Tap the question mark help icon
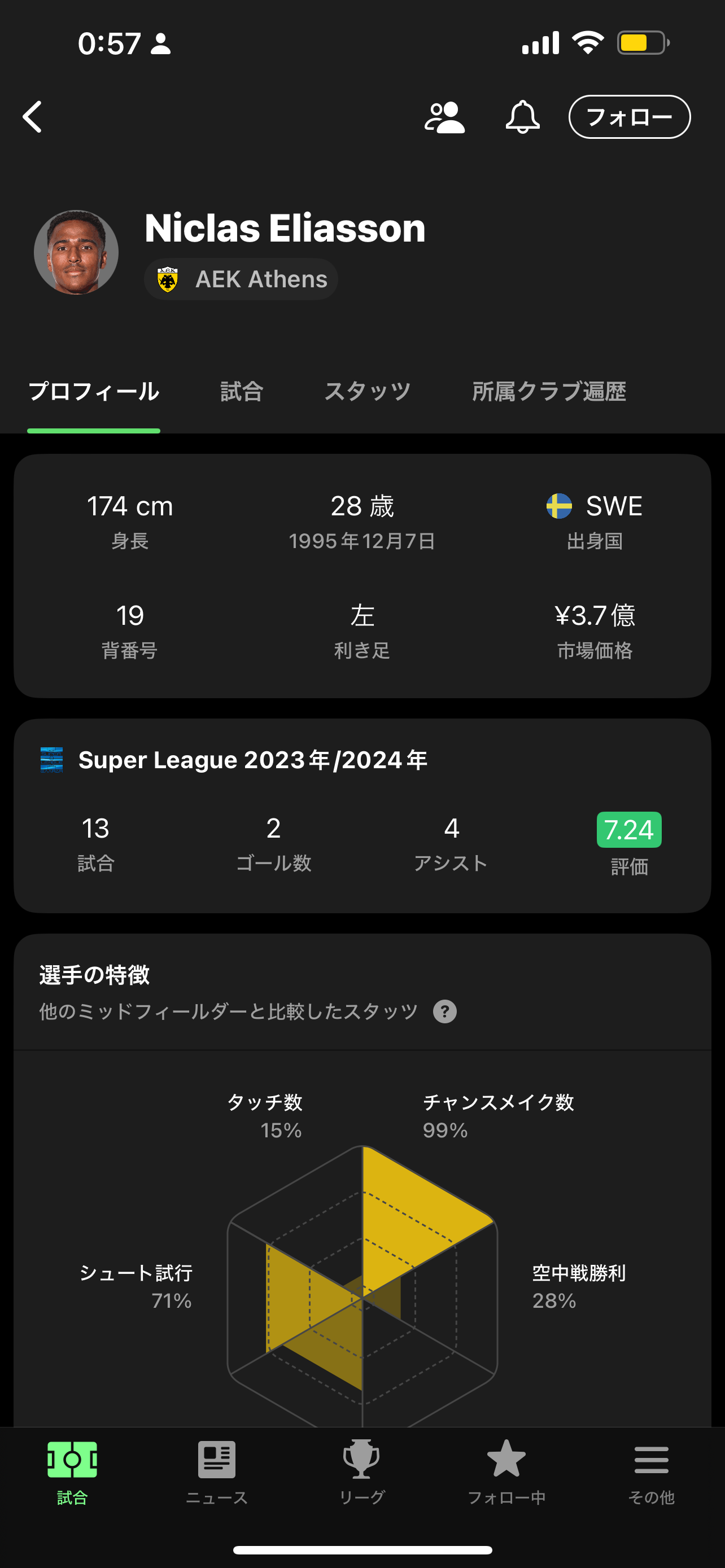The image size is (725, 1568). 445,1011
